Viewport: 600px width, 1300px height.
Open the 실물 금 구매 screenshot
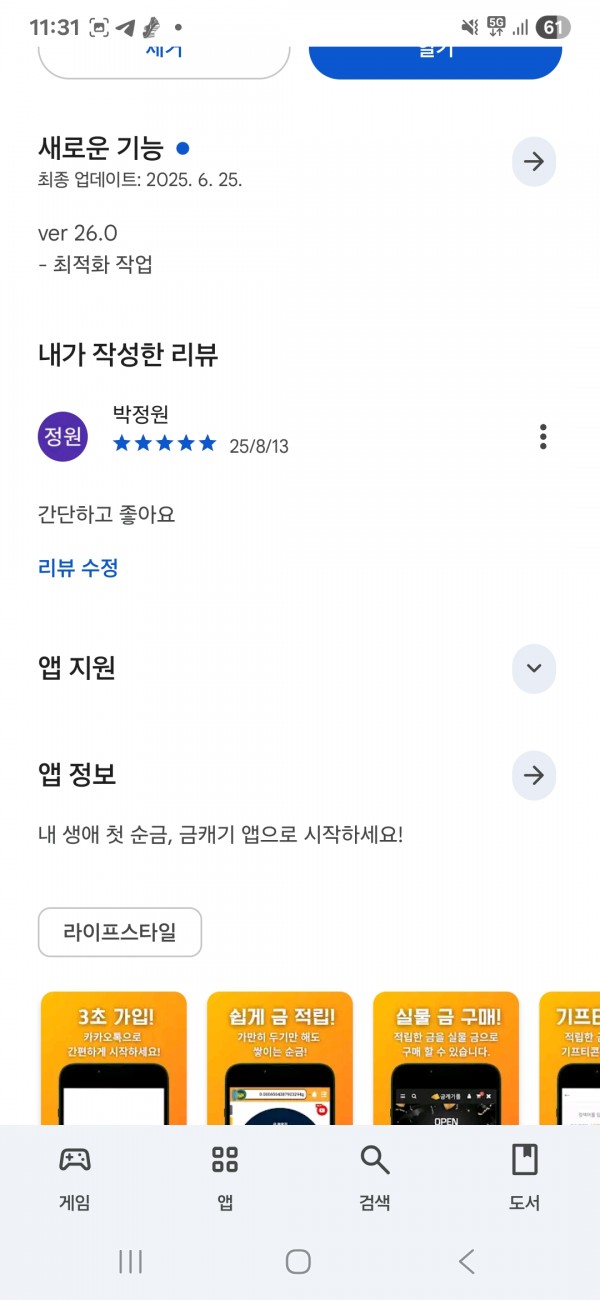446,1058
